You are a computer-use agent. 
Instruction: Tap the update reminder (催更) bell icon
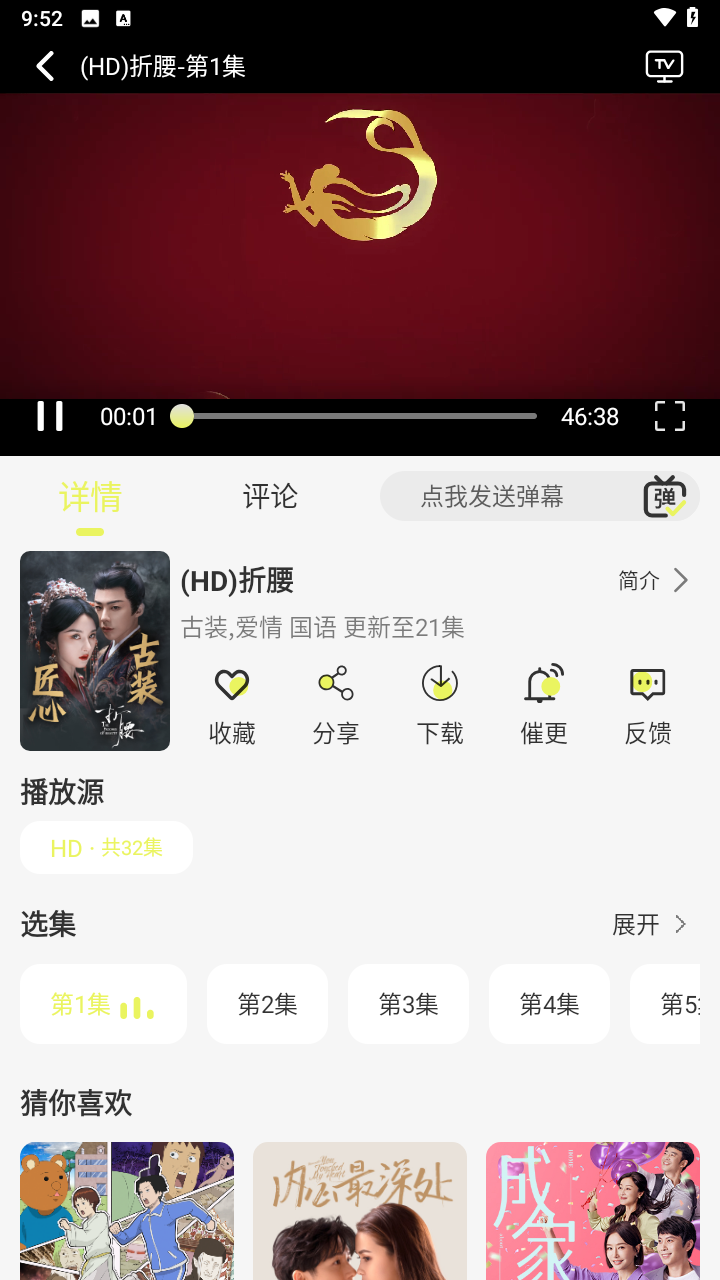pyautogui.click(x=544, y=685)
